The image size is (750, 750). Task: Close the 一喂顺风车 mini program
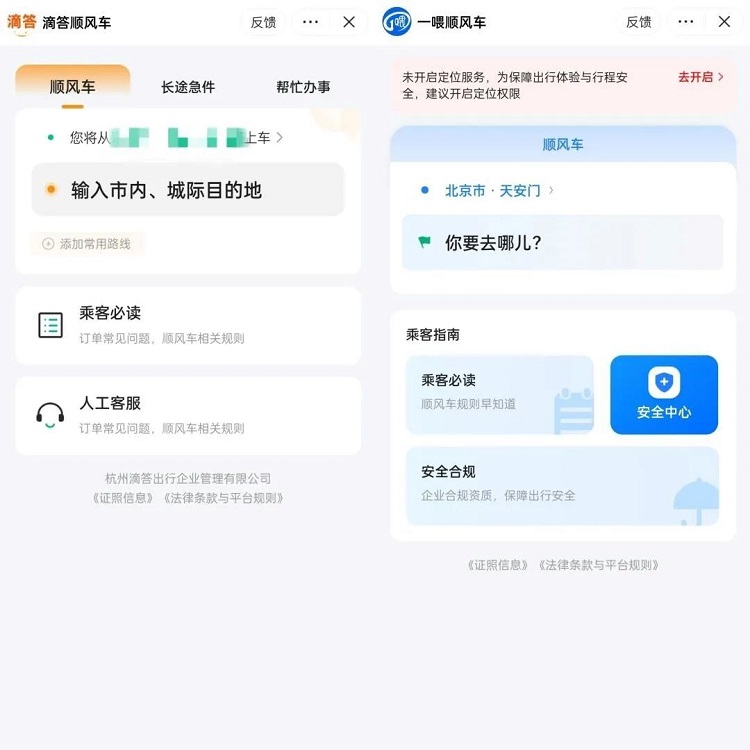724,22
